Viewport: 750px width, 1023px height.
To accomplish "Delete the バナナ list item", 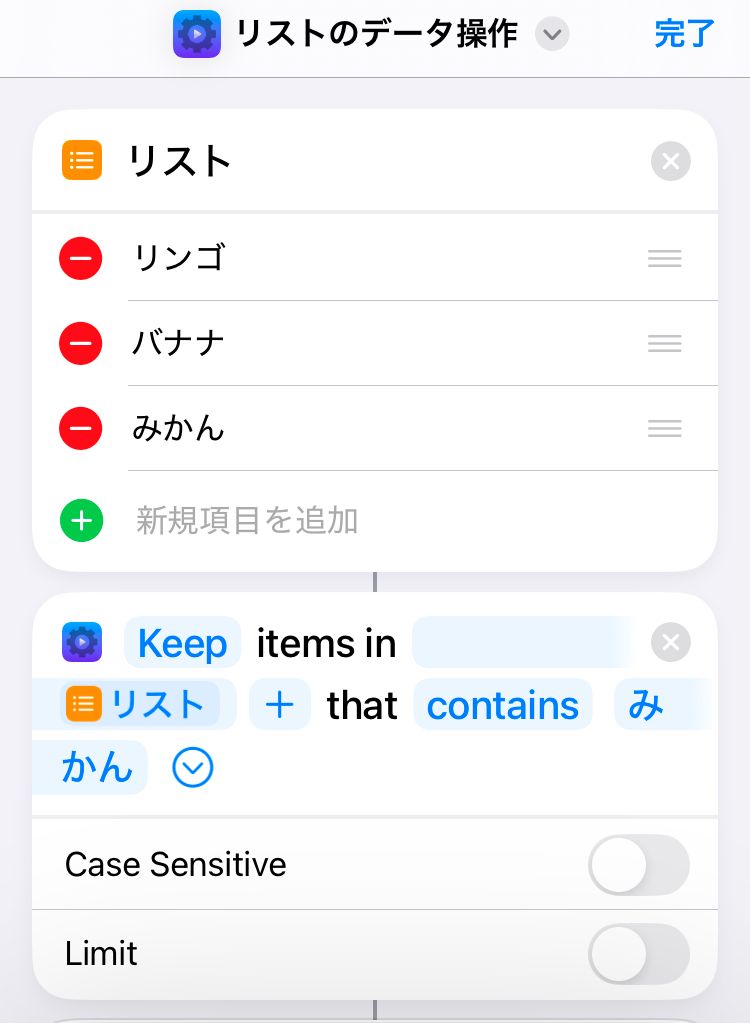I will (81, 344).
